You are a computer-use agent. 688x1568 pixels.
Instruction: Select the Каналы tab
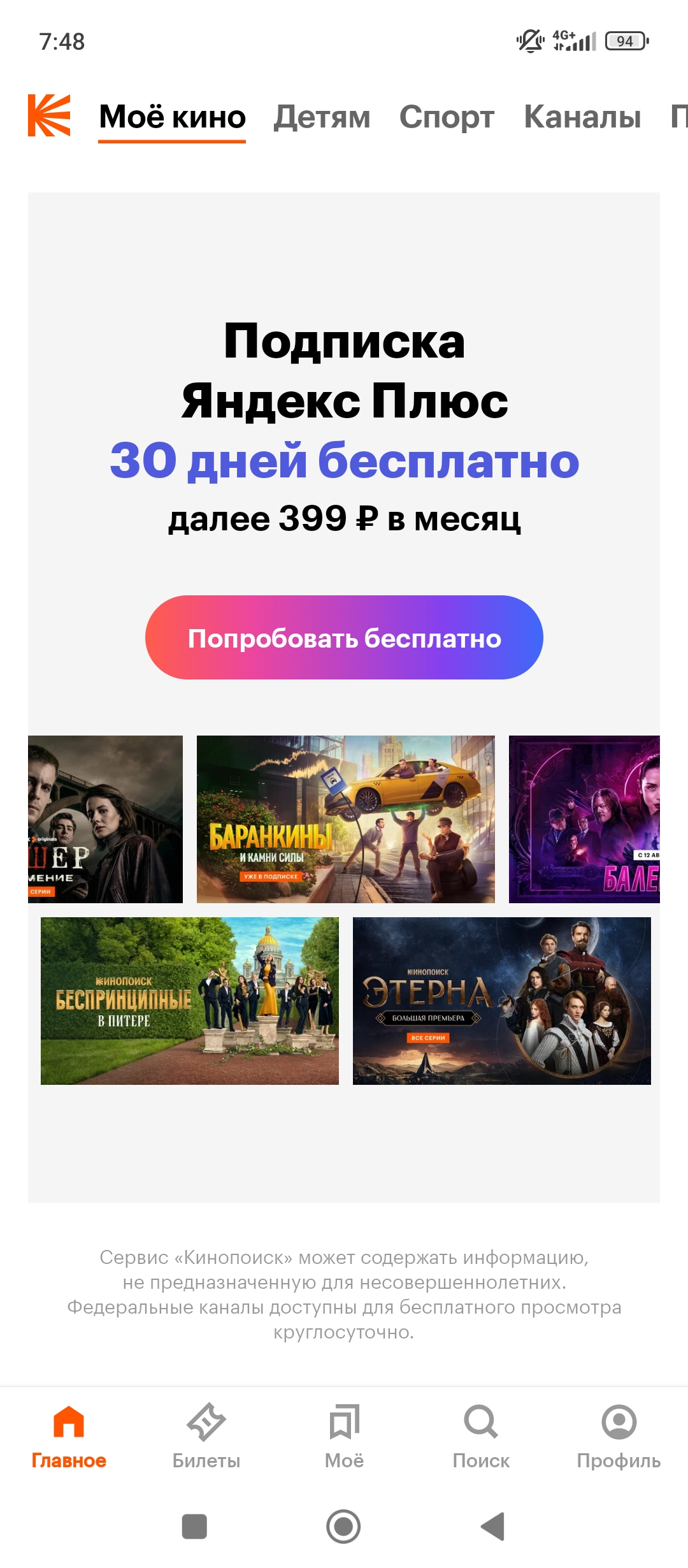coord(582,117)
